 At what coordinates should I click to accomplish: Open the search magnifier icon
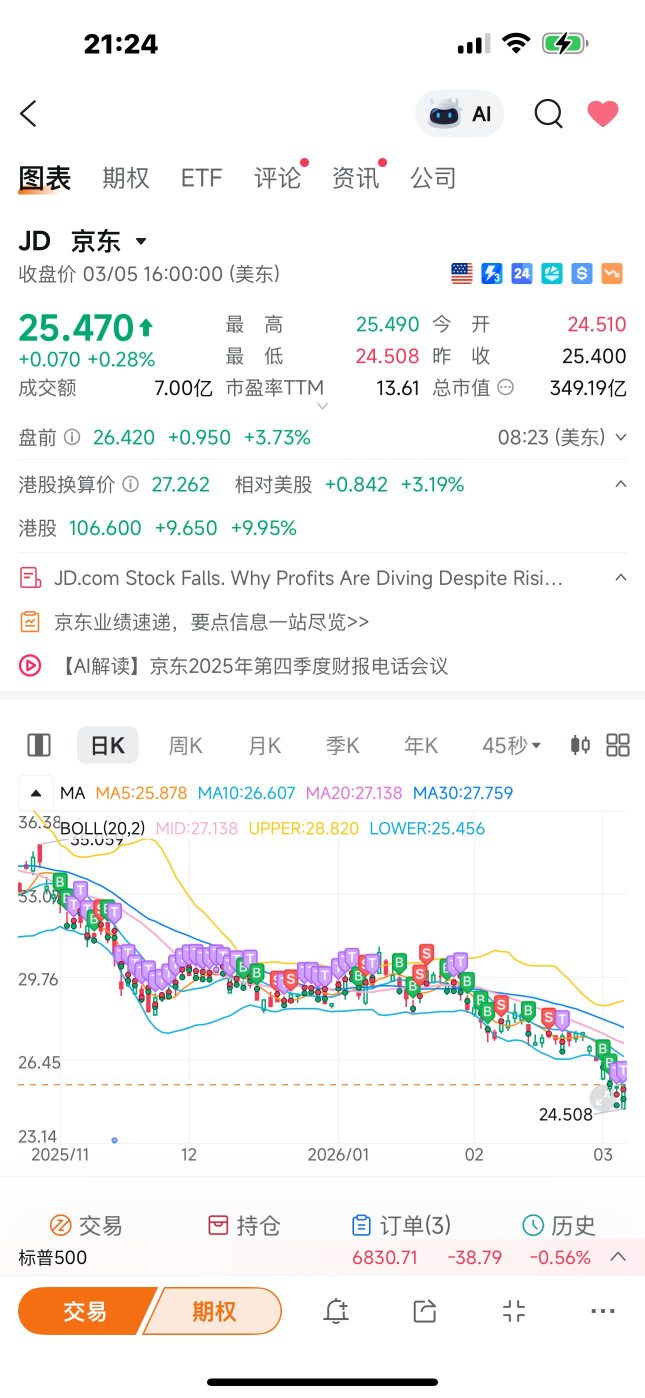tap(548, 114)
